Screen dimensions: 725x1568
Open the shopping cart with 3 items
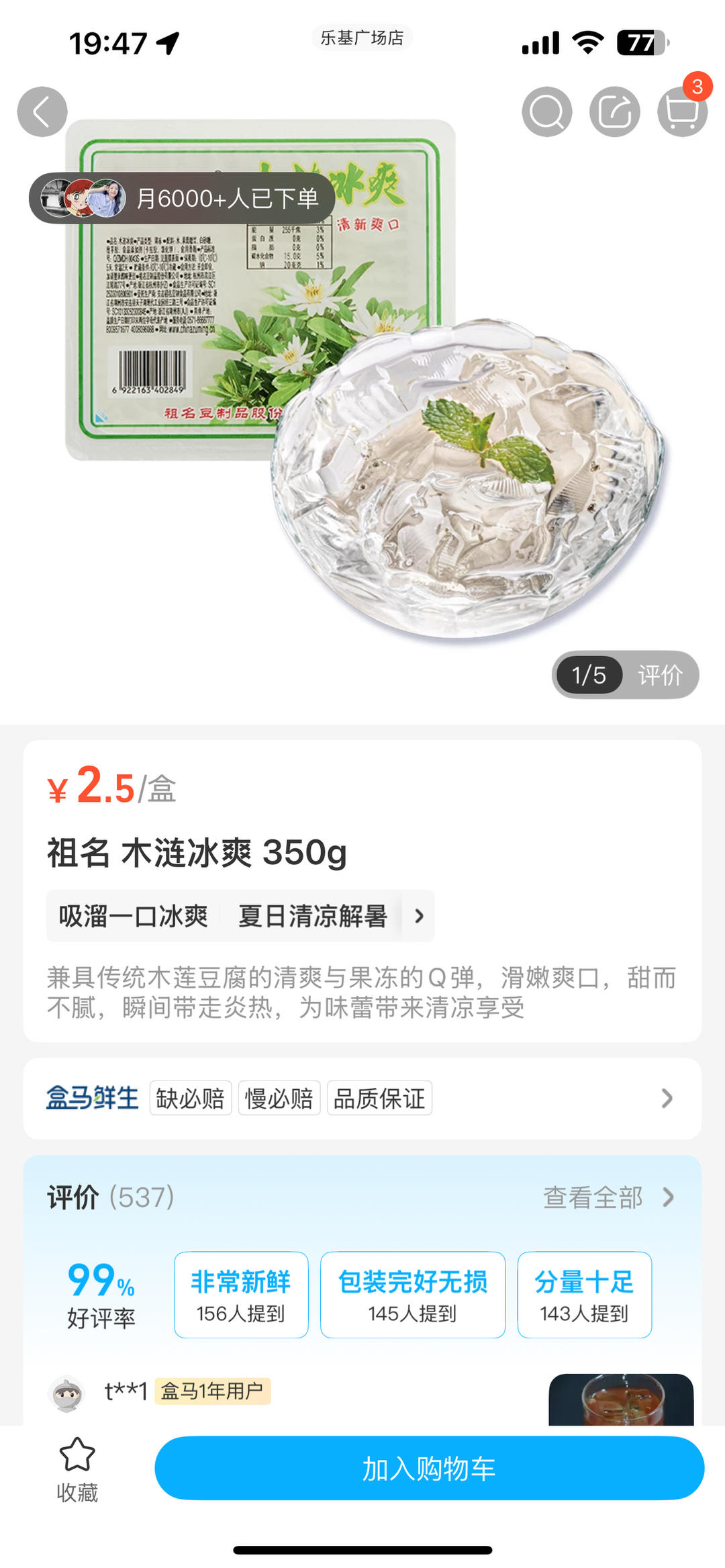(x=682, y=111)
